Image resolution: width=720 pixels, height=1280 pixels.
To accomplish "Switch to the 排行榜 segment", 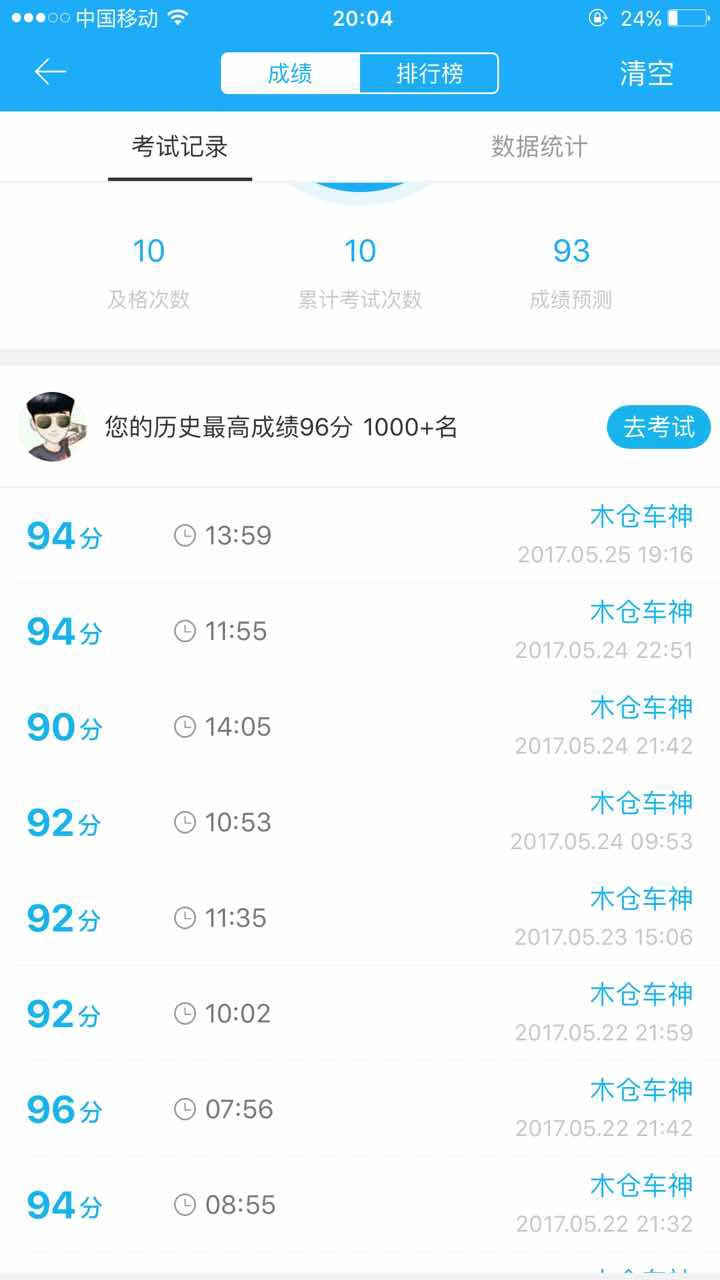I will pos(429,73).
